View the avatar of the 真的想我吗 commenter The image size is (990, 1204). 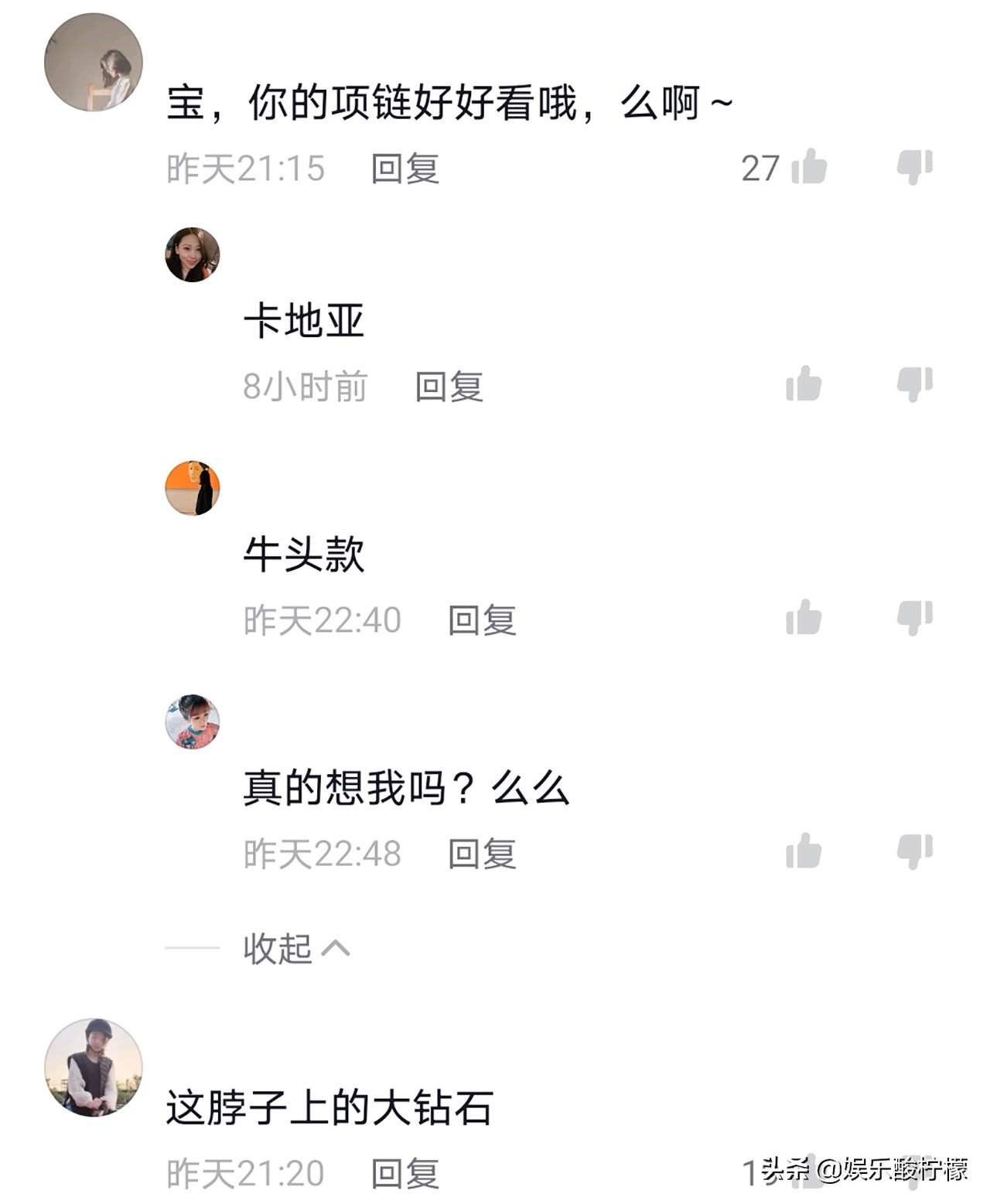click(x=193, y=721)
